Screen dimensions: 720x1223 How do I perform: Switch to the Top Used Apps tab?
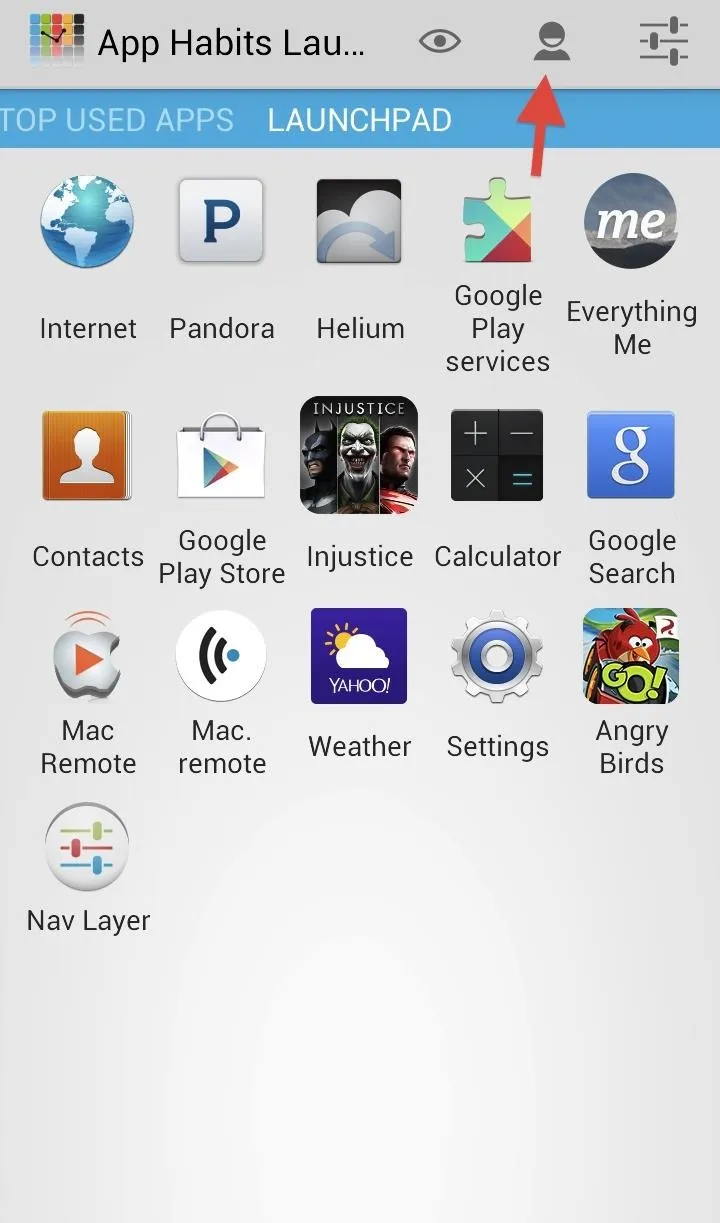click(117, 120)
